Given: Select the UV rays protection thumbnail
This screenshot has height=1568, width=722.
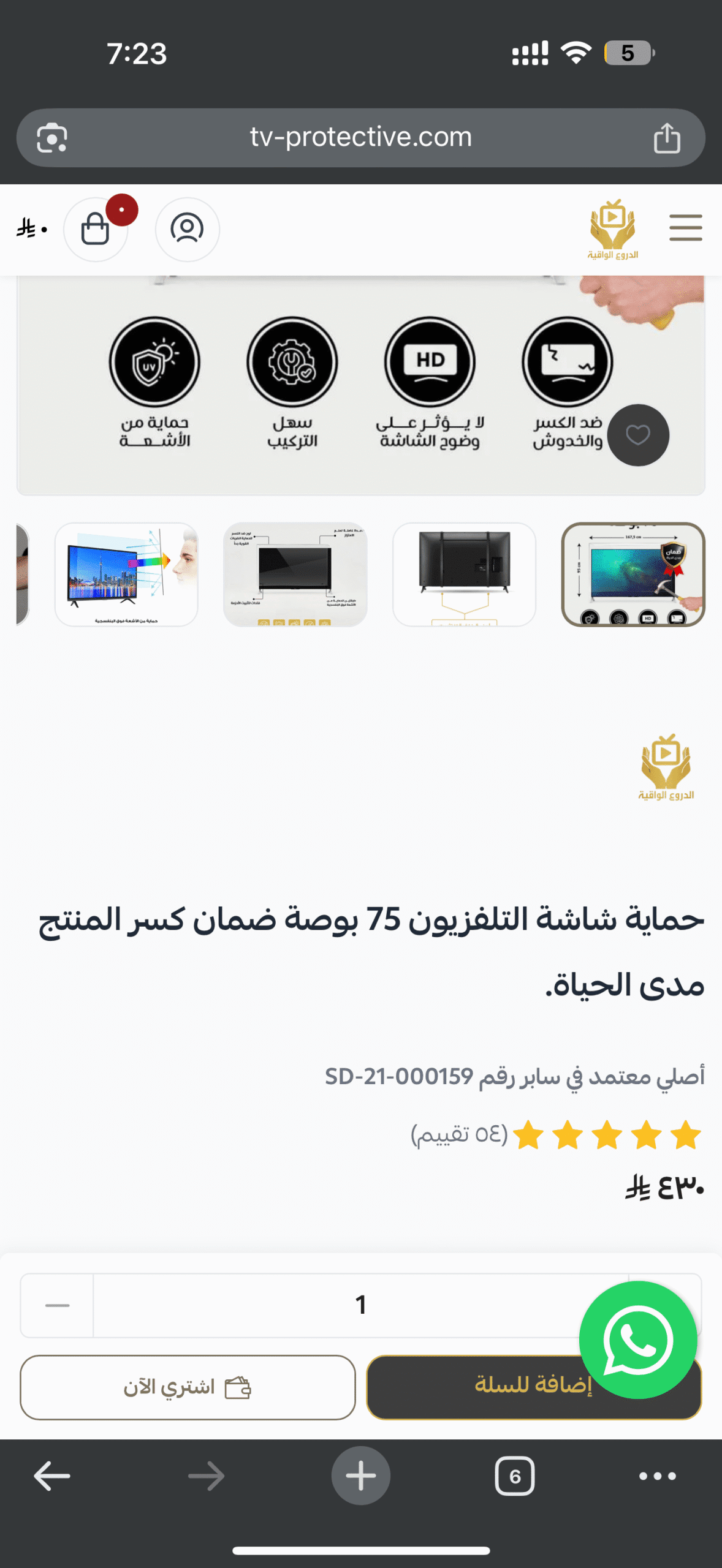Looking at the screenshot, I should click(x=126, y=575).
